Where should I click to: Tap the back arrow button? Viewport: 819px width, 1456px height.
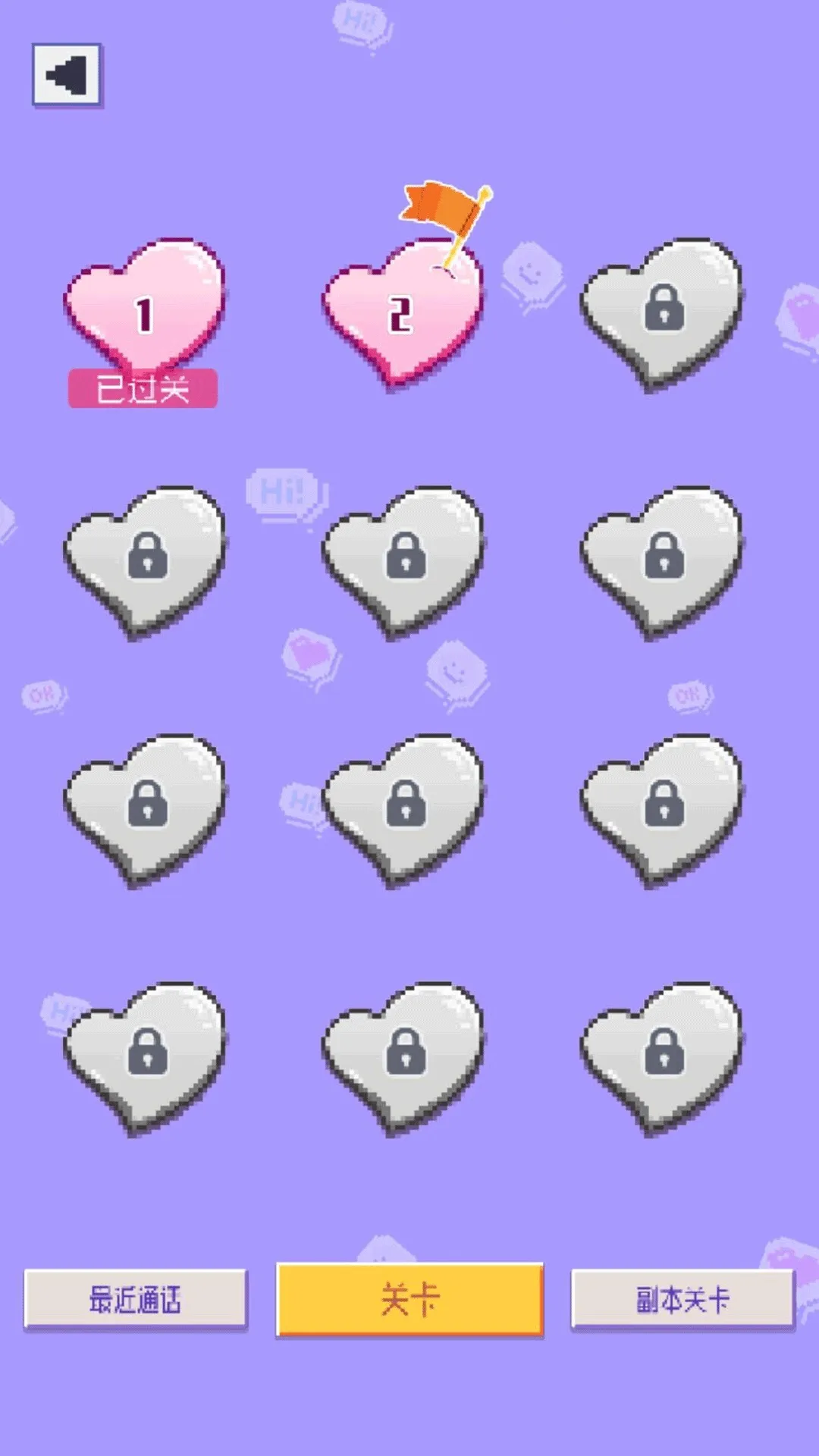[x=67, y=75]
